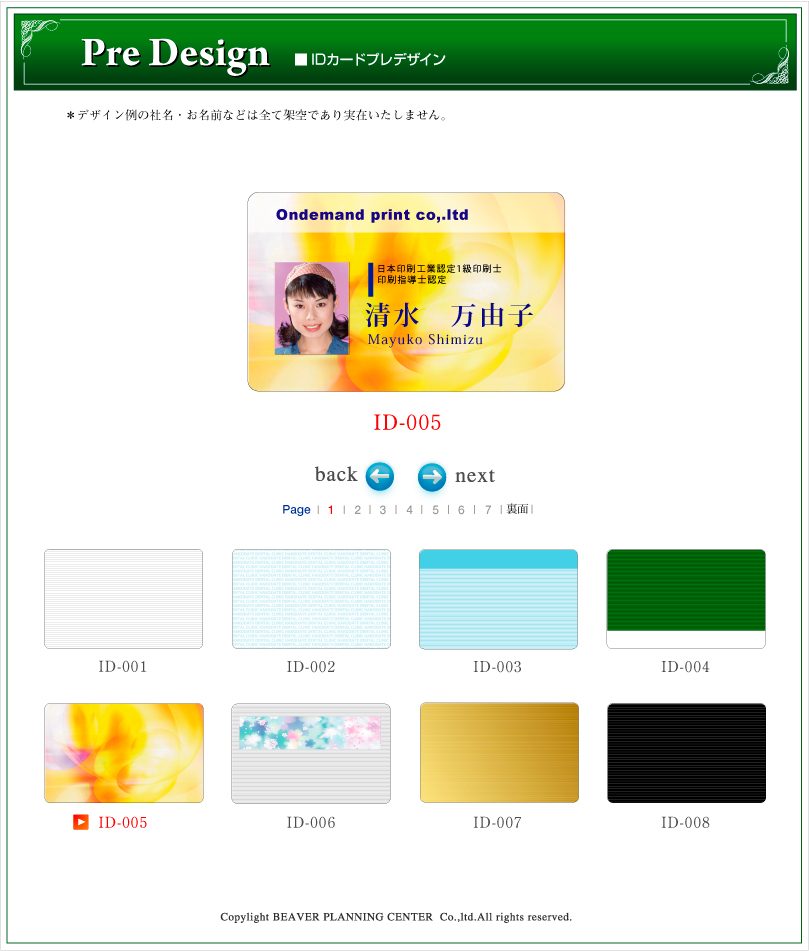
Task: Open page 3 of designs
Action: click(x=383, y=510)
